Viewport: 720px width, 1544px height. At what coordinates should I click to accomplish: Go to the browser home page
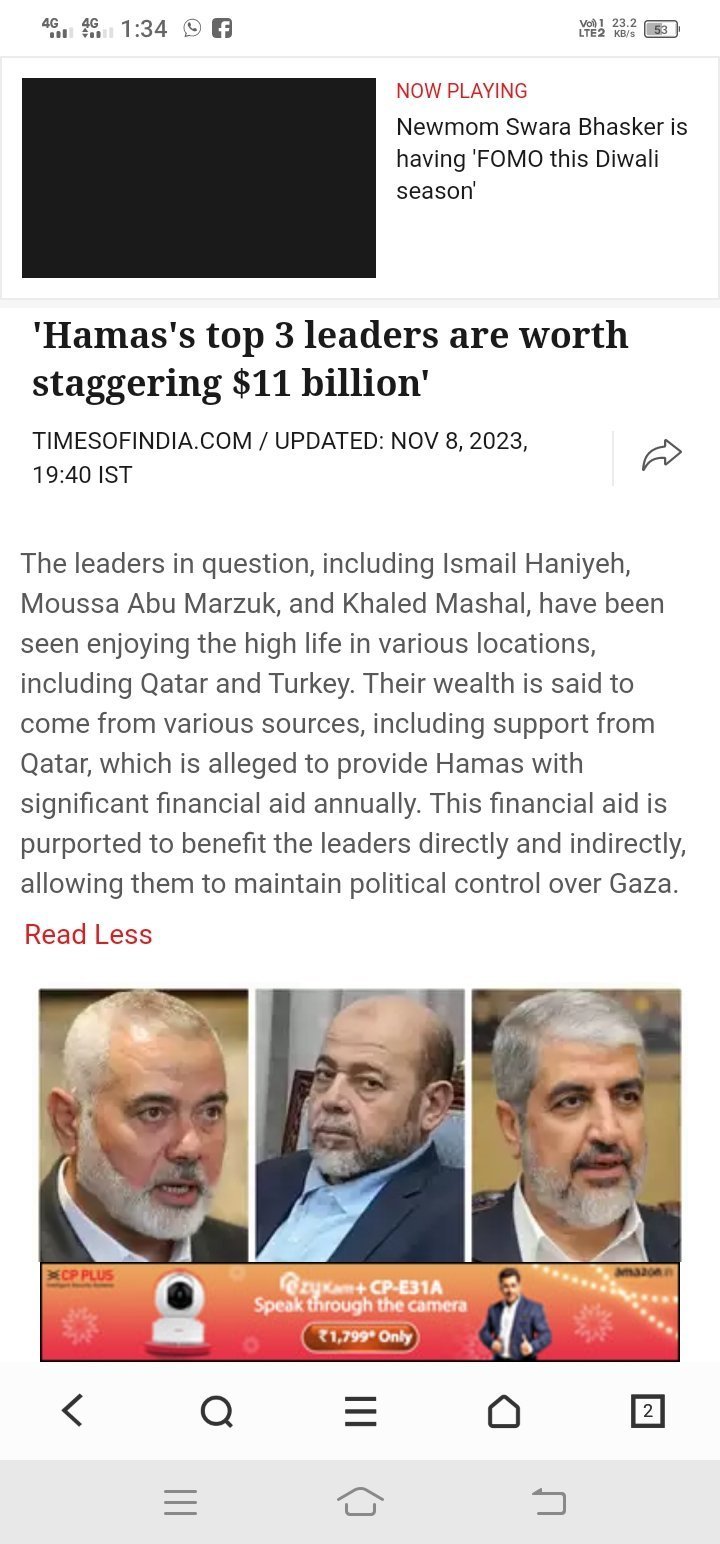[504, 1411]
